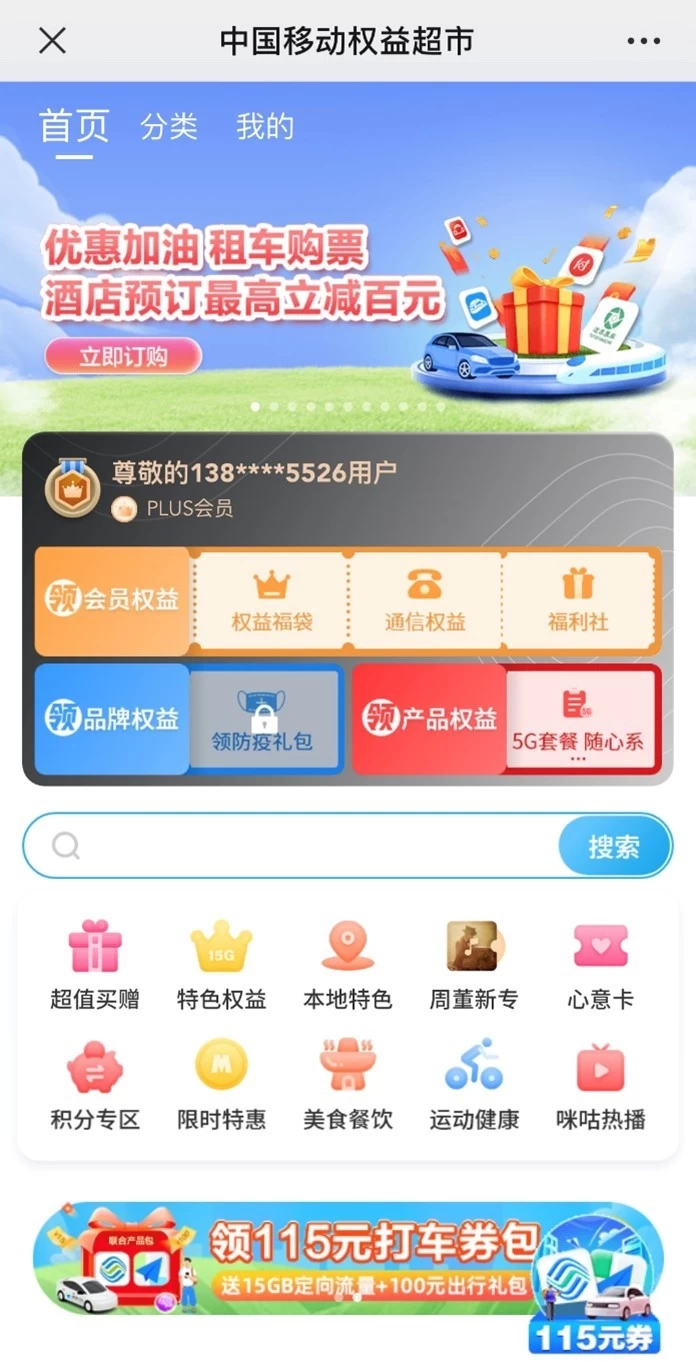
Task: Switch to the 我的 tab
Action: [265, 127]
